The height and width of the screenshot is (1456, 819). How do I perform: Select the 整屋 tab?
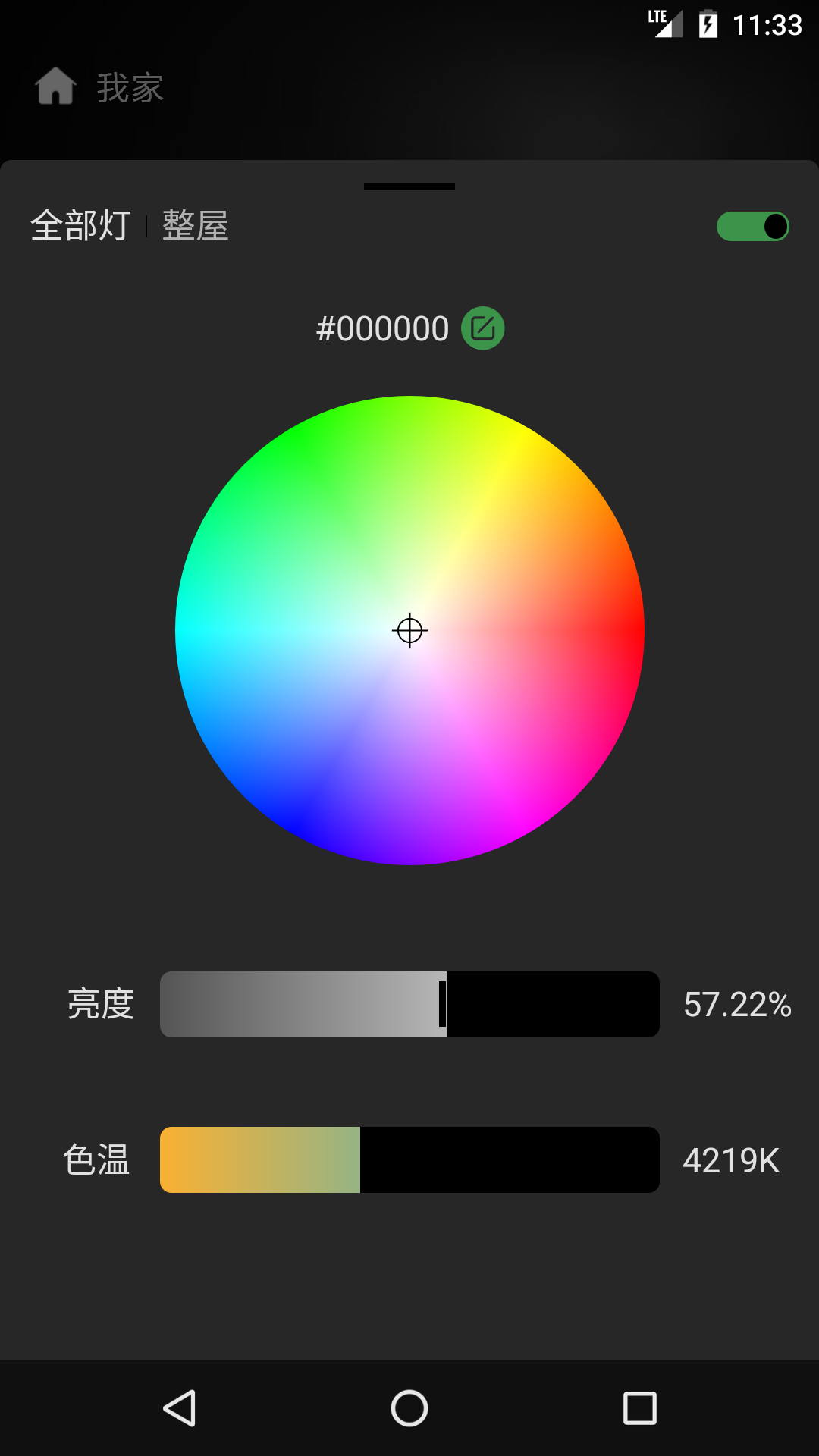[x=194, y=225]
